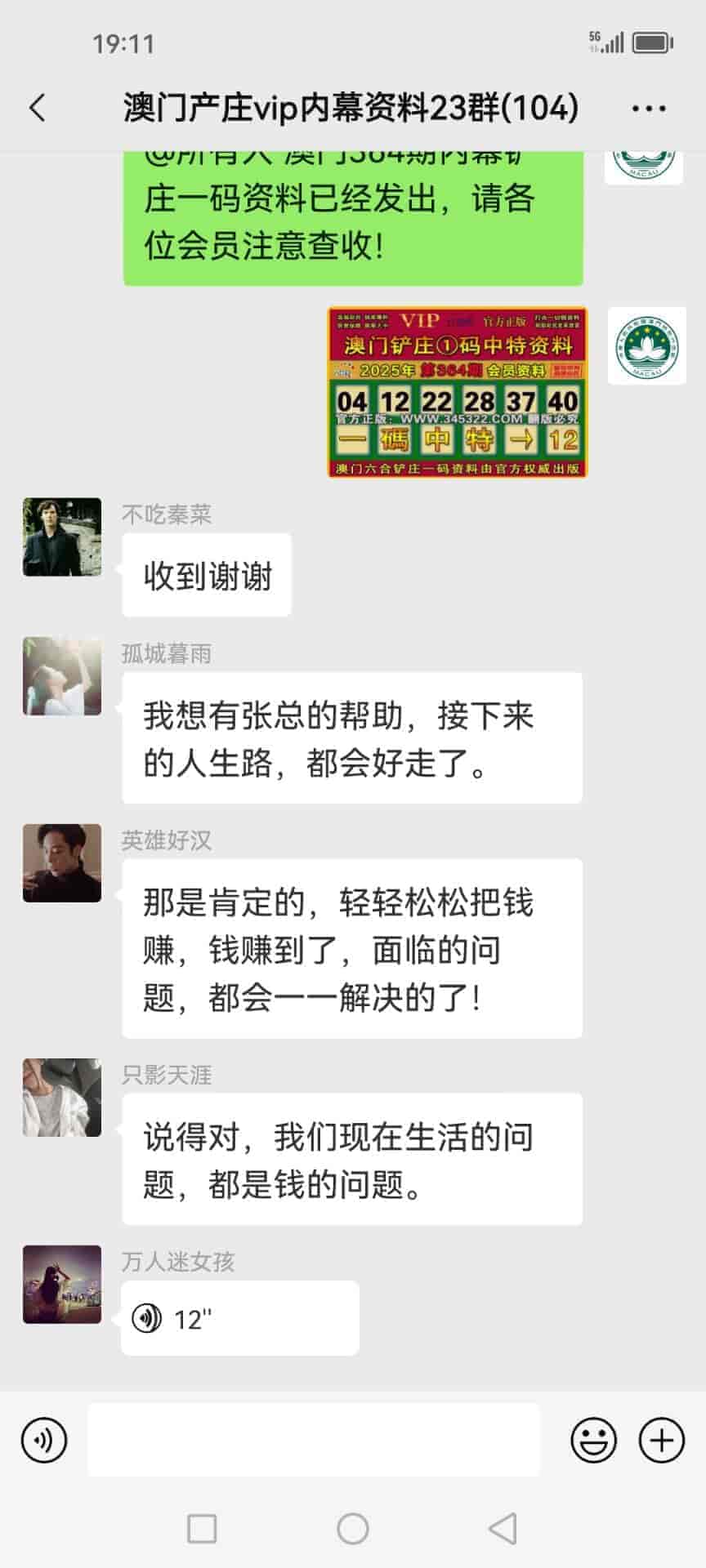Image resolution: width=706 pixels, height=1568 pixels.
Task: Open 万人迷女孩's profile avatar
Action: click(62, 1285)
